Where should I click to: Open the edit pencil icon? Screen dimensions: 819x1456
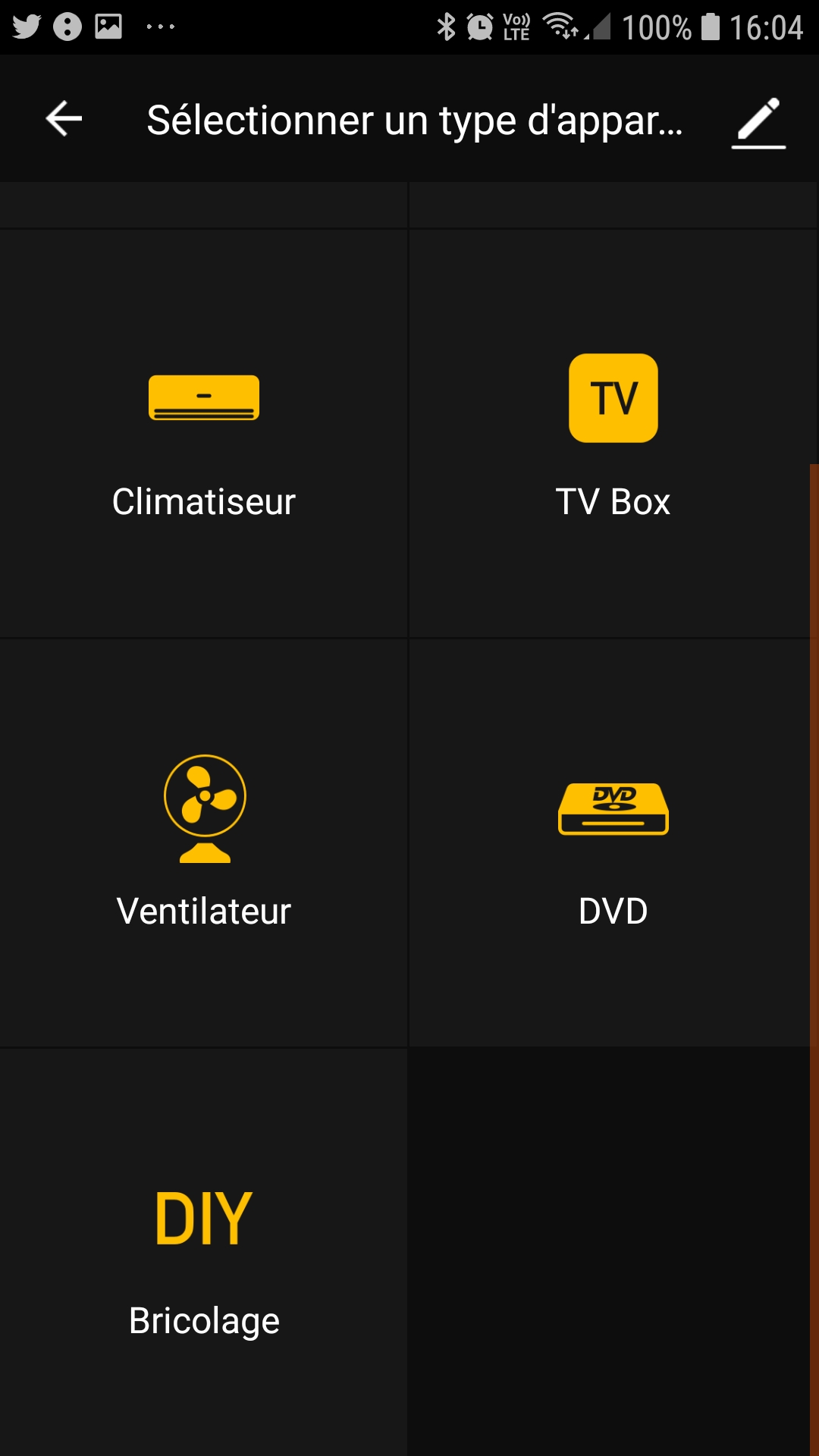[758, 121]
